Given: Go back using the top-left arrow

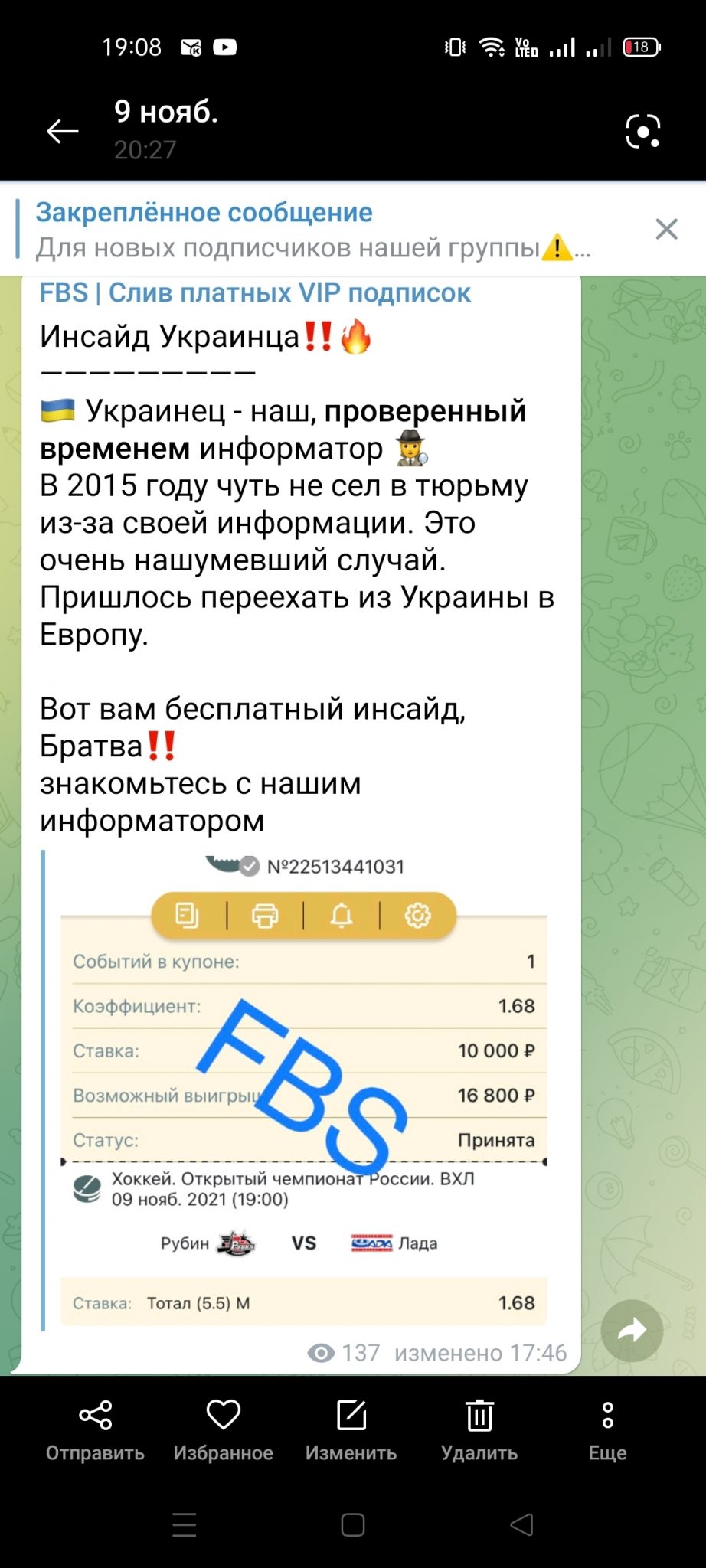Looking at the screenshot, I should (x=63, y=131).
